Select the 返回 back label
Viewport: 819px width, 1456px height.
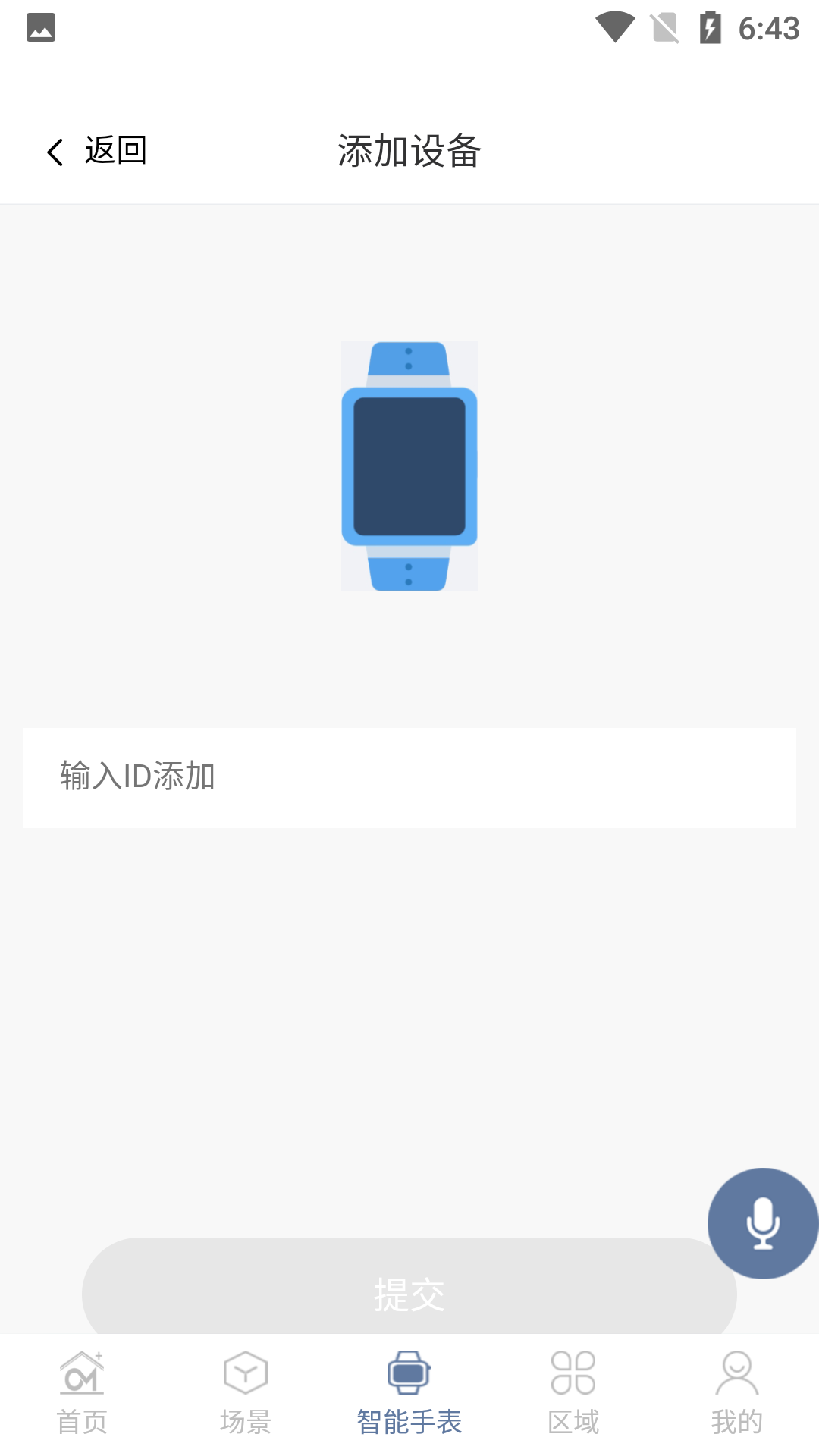click(115, 149)
